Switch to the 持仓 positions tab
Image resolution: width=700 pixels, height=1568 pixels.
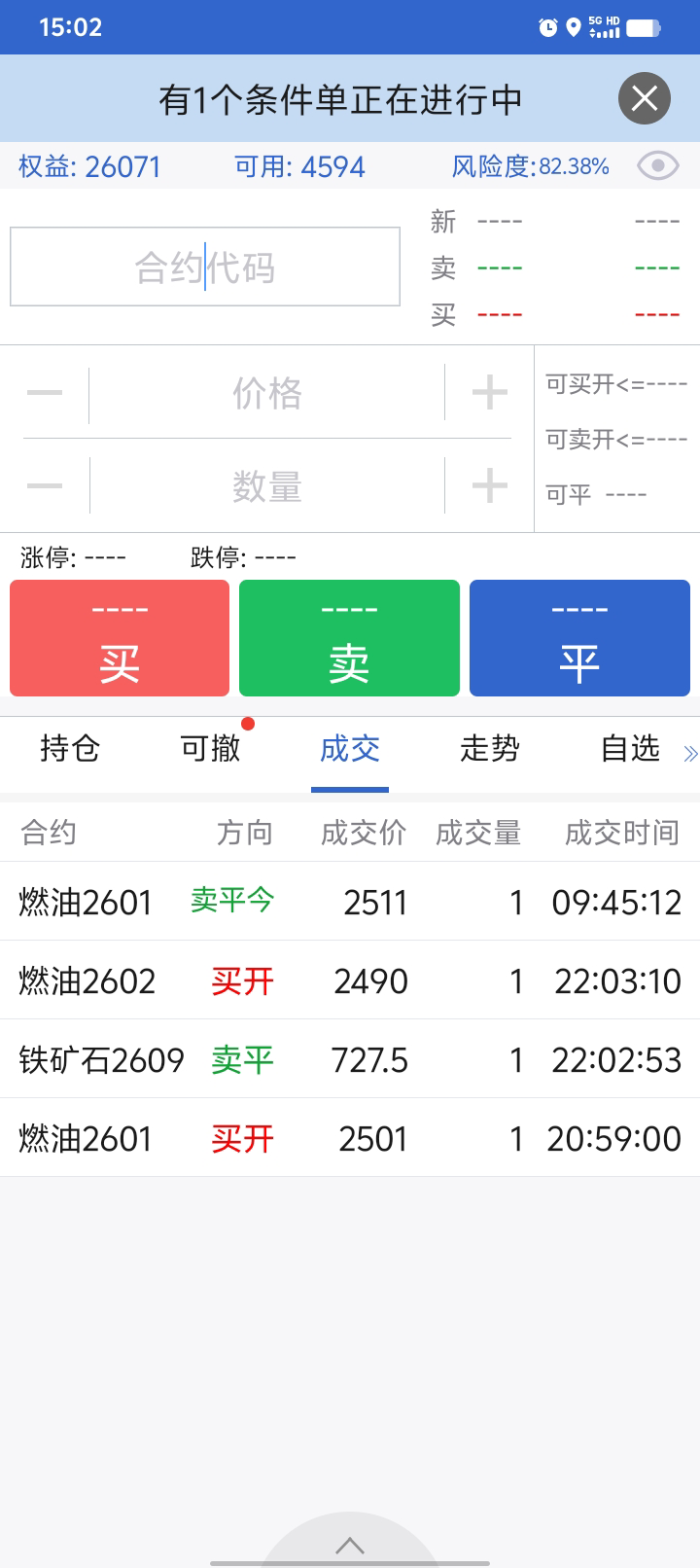point(70,748)
